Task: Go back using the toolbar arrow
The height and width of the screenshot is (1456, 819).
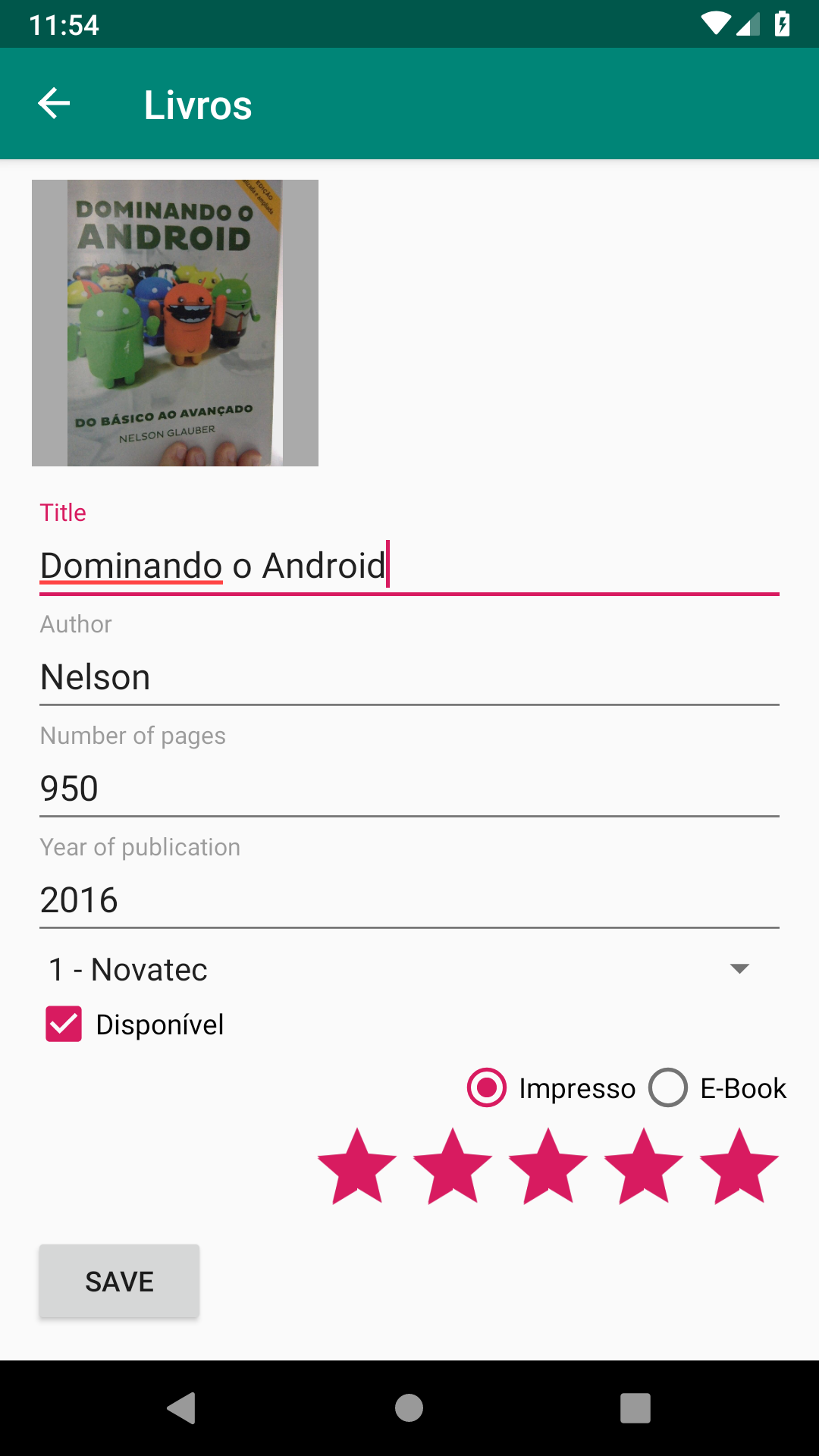Action: tap(54, 103)
